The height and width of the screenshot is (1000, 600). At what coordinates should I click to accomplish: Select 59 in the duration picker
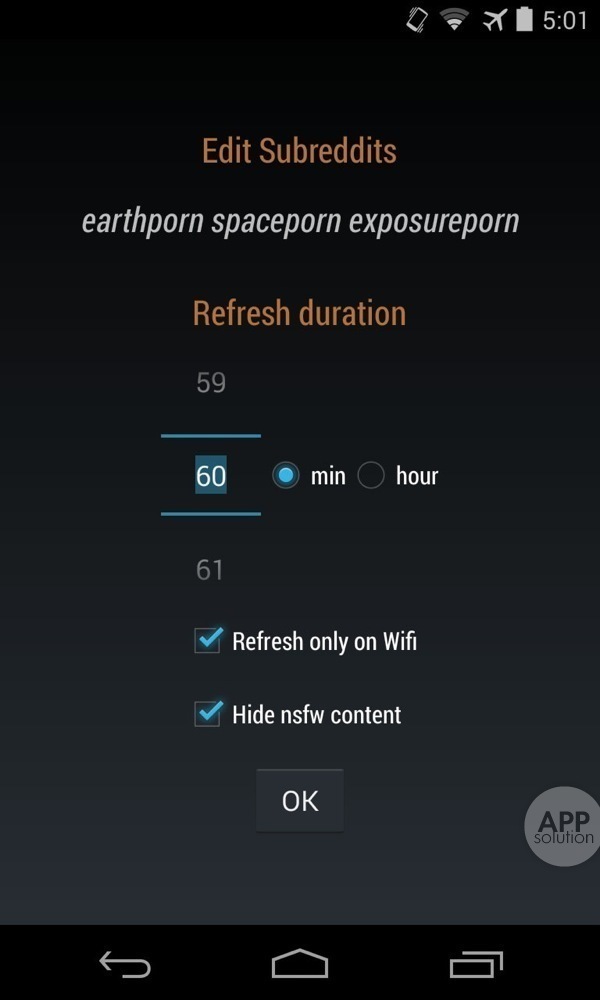pyautogui.click(x=211, y=383)
